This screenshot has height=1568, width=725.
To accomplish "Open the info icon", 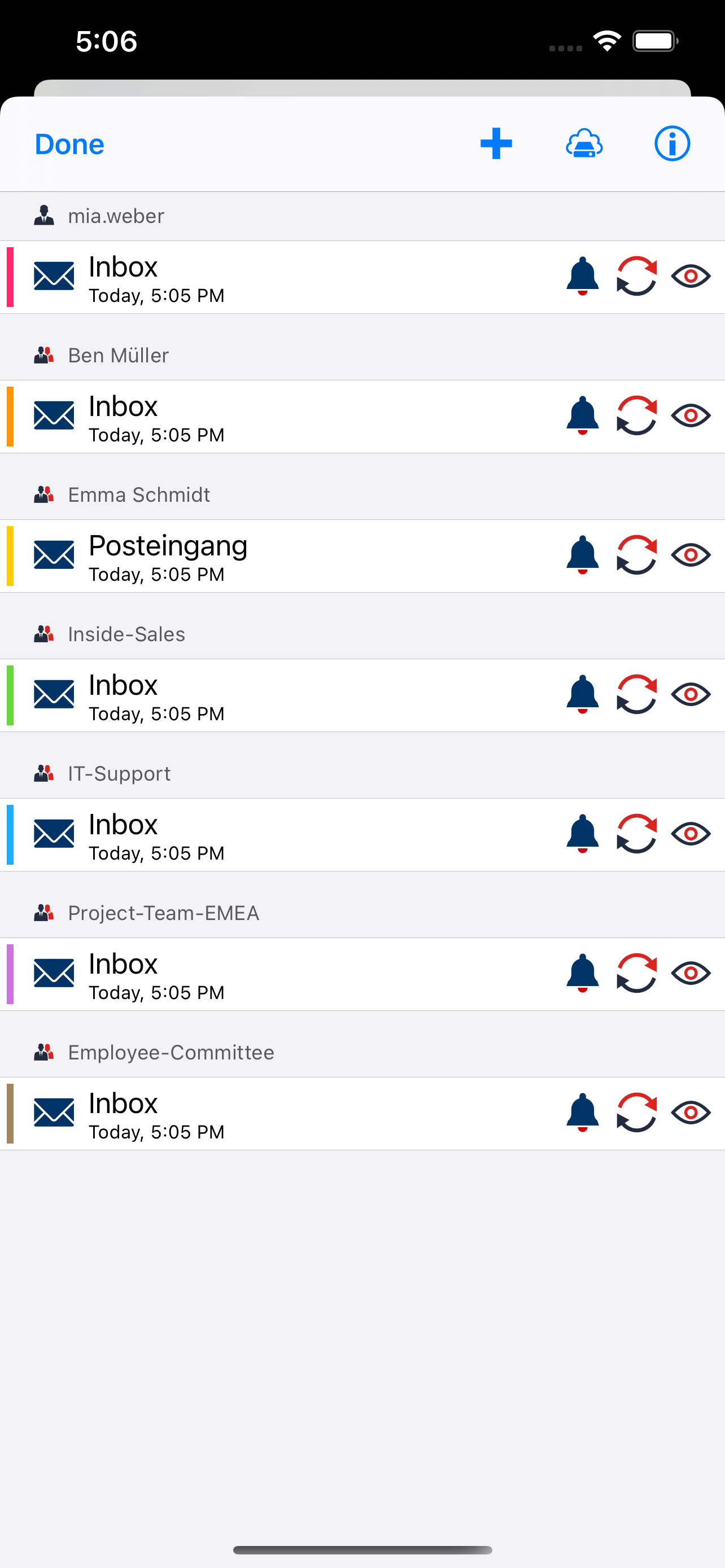I will (x=672, y=144).
